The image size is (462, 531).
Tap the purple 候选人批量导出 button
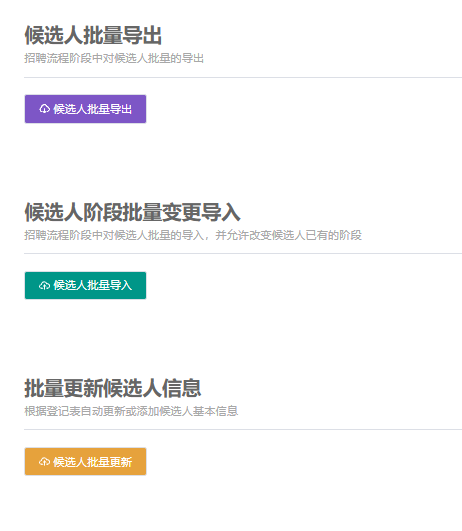pyautogui.click(x=85, y=109)
